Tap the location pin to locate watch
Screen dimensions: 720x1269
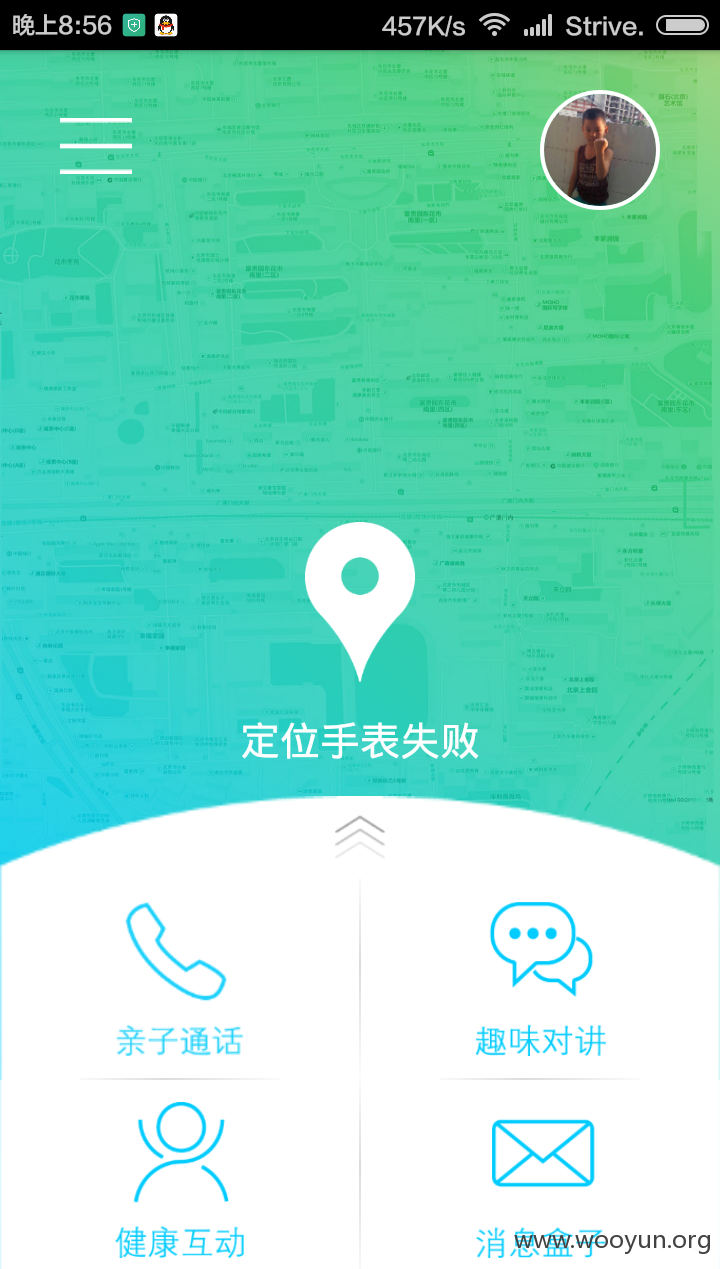click(x=360, y=602)
